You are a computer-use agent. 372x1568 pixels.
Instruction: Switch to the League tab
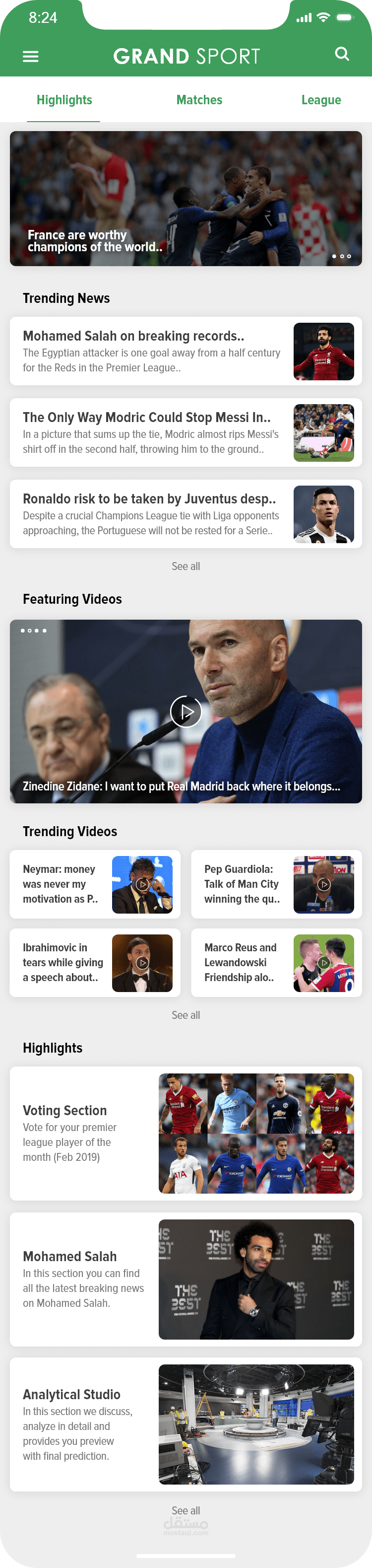[x=321, y=100]
